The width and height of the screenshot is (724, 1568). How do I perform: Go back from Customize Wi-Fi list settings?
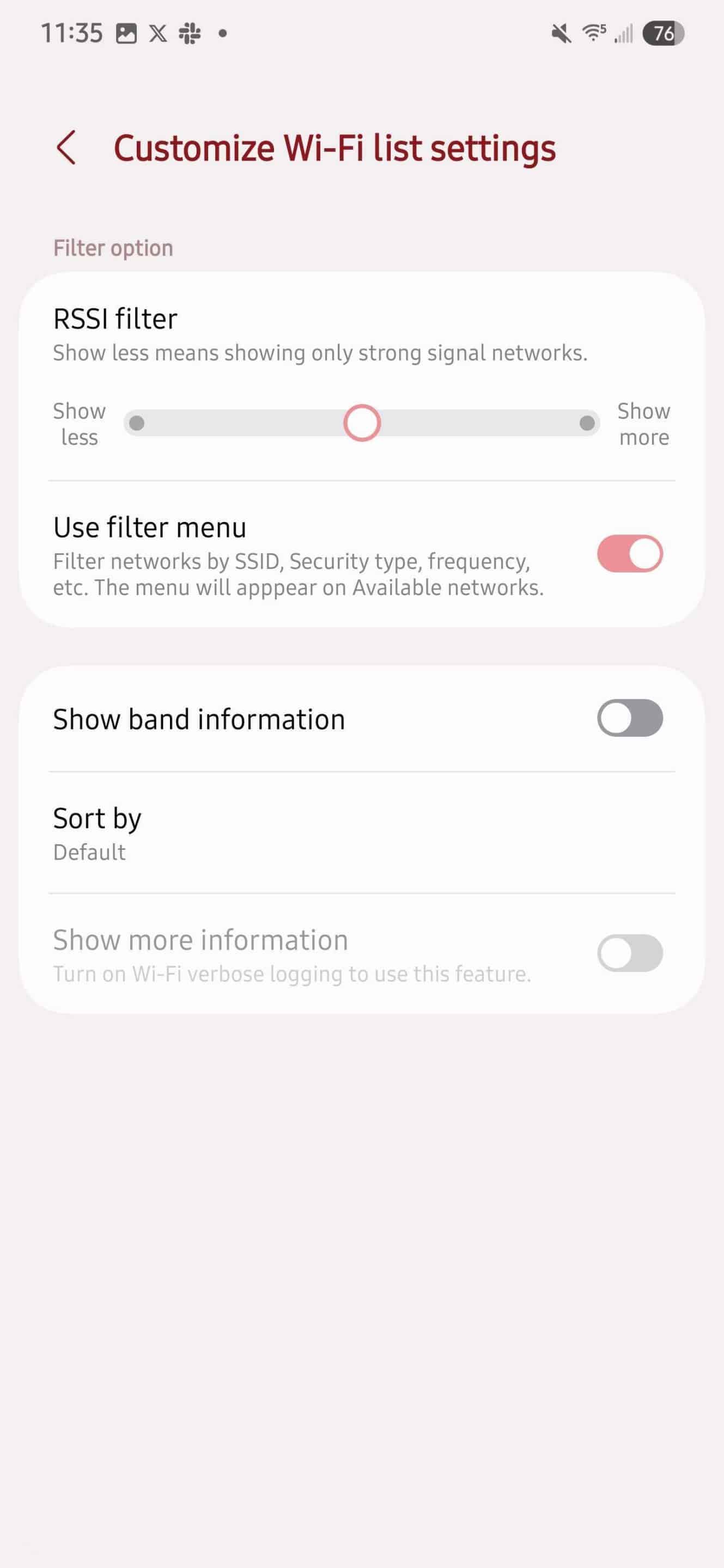point(66,148)
